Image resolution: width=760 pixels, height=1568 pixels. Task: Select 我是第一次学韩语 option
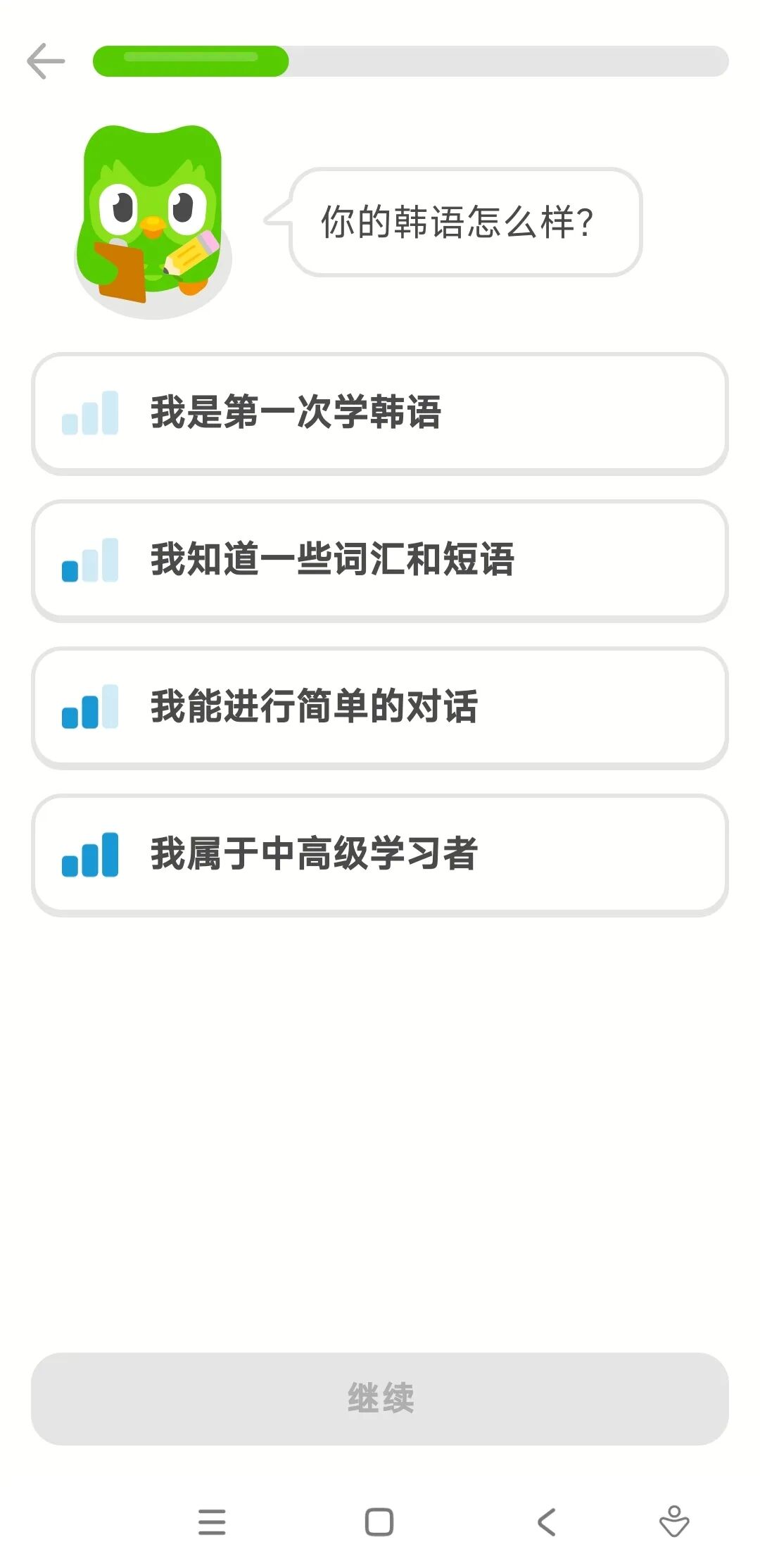tap(380, 413)
